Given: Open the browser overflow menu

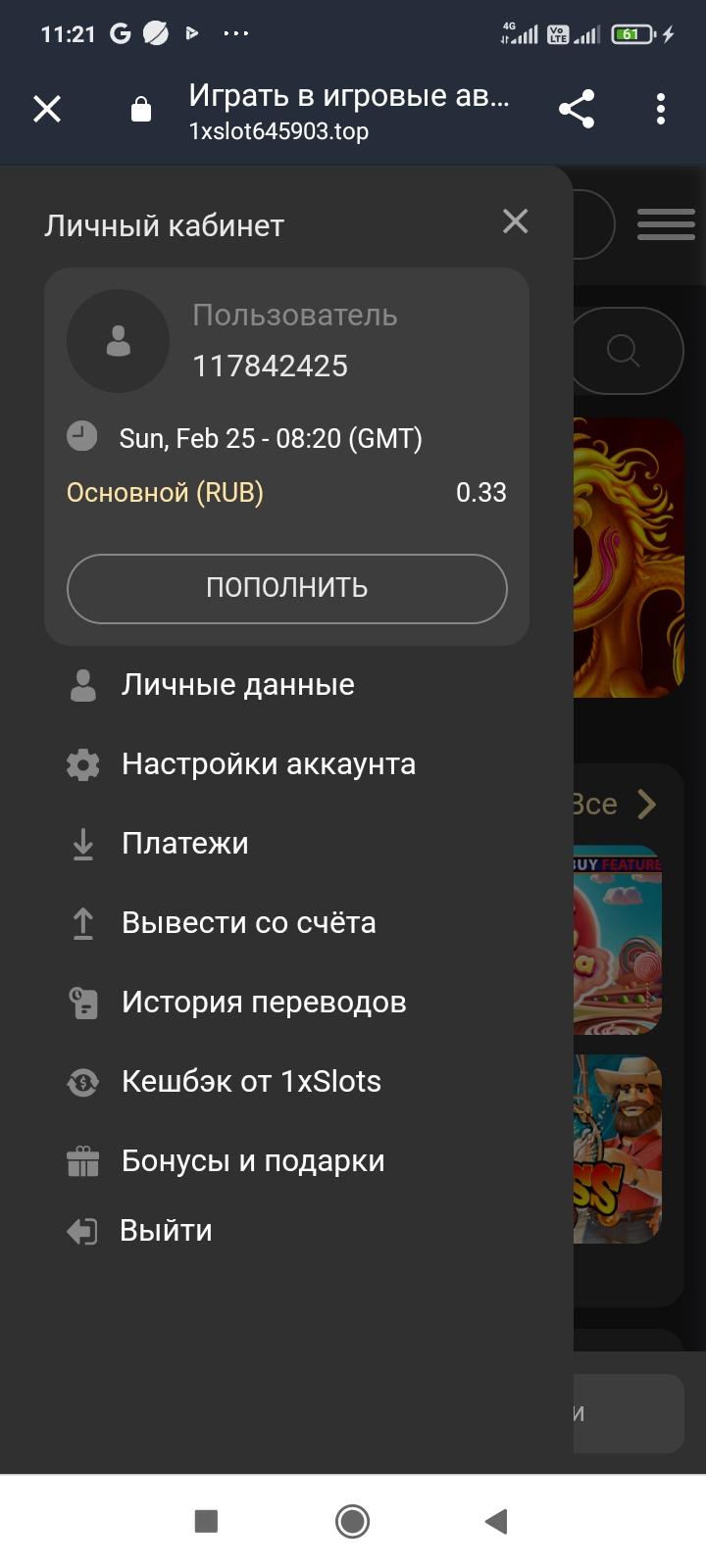Looking at the screenshot, I should coord(661,109).
